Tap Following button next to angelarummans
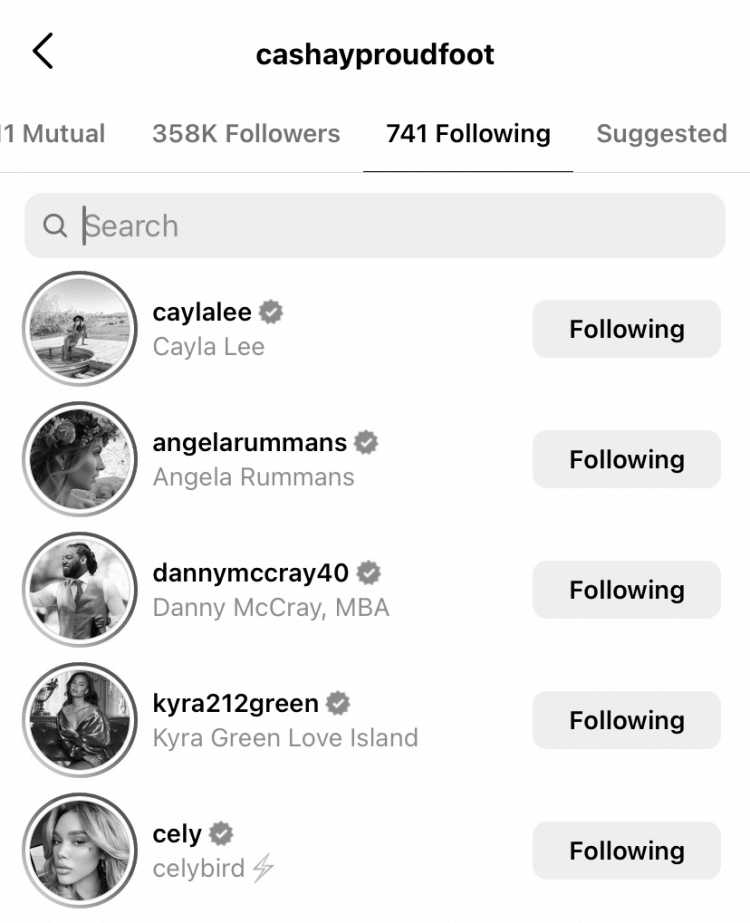Image resolution: width=750 pixels, height=923 pixels. (626, 459)
